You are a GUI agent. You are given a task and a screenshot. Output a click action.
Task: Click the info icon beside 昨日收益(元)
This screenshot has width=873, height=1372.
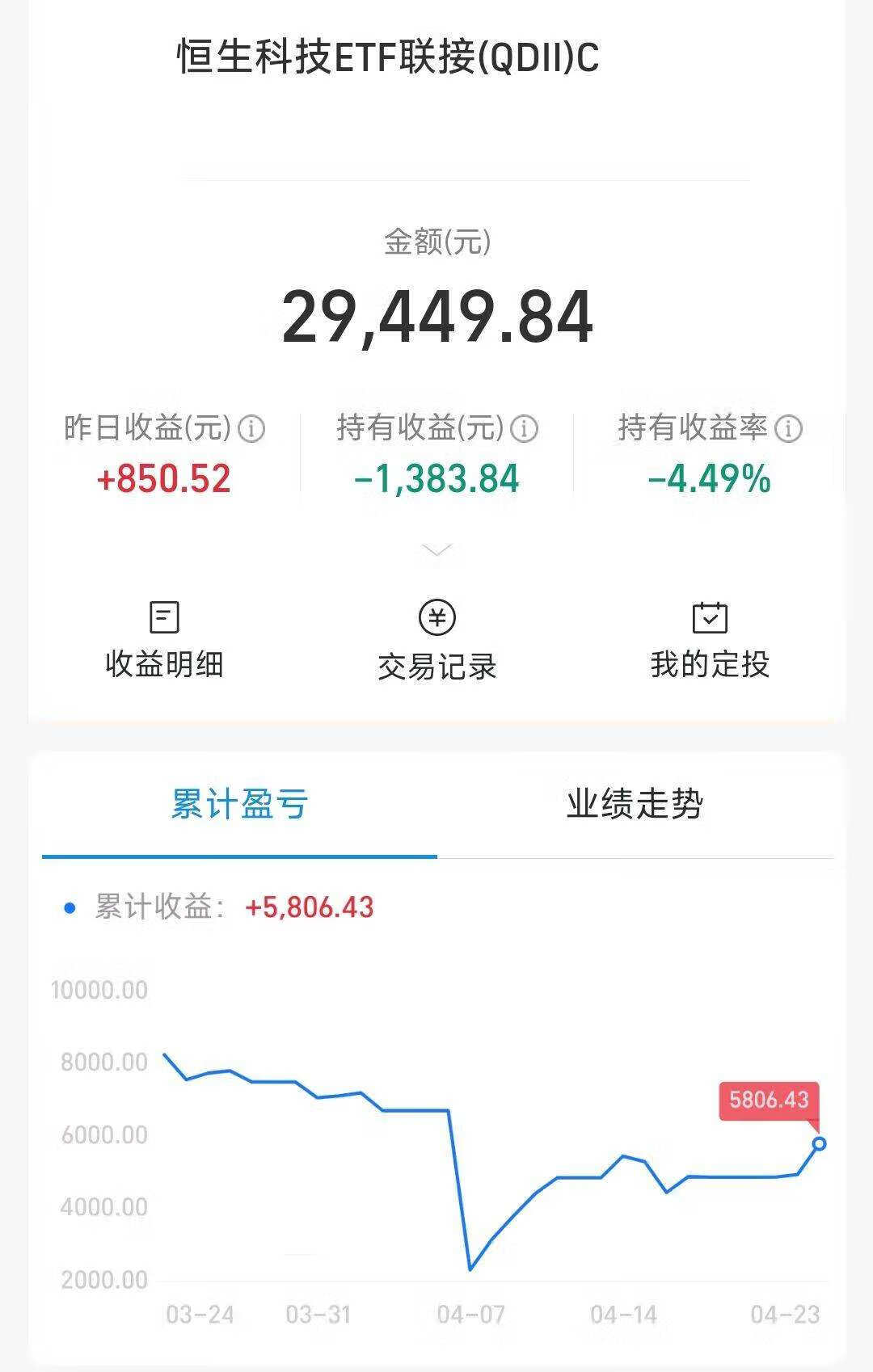(253, 429)
